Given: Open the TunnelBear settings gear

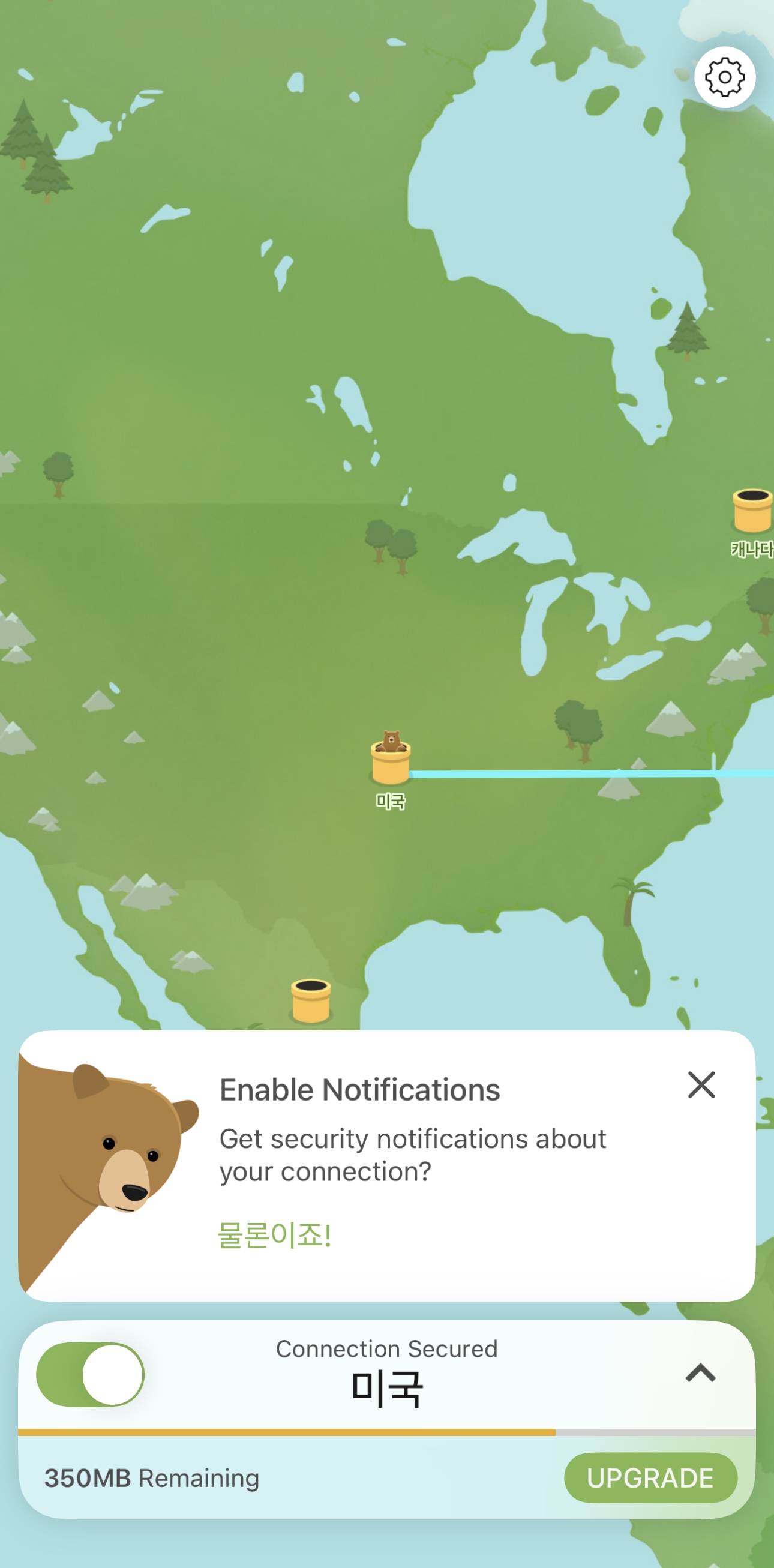Looking at the screenshot, I should (x=725, y=78).
